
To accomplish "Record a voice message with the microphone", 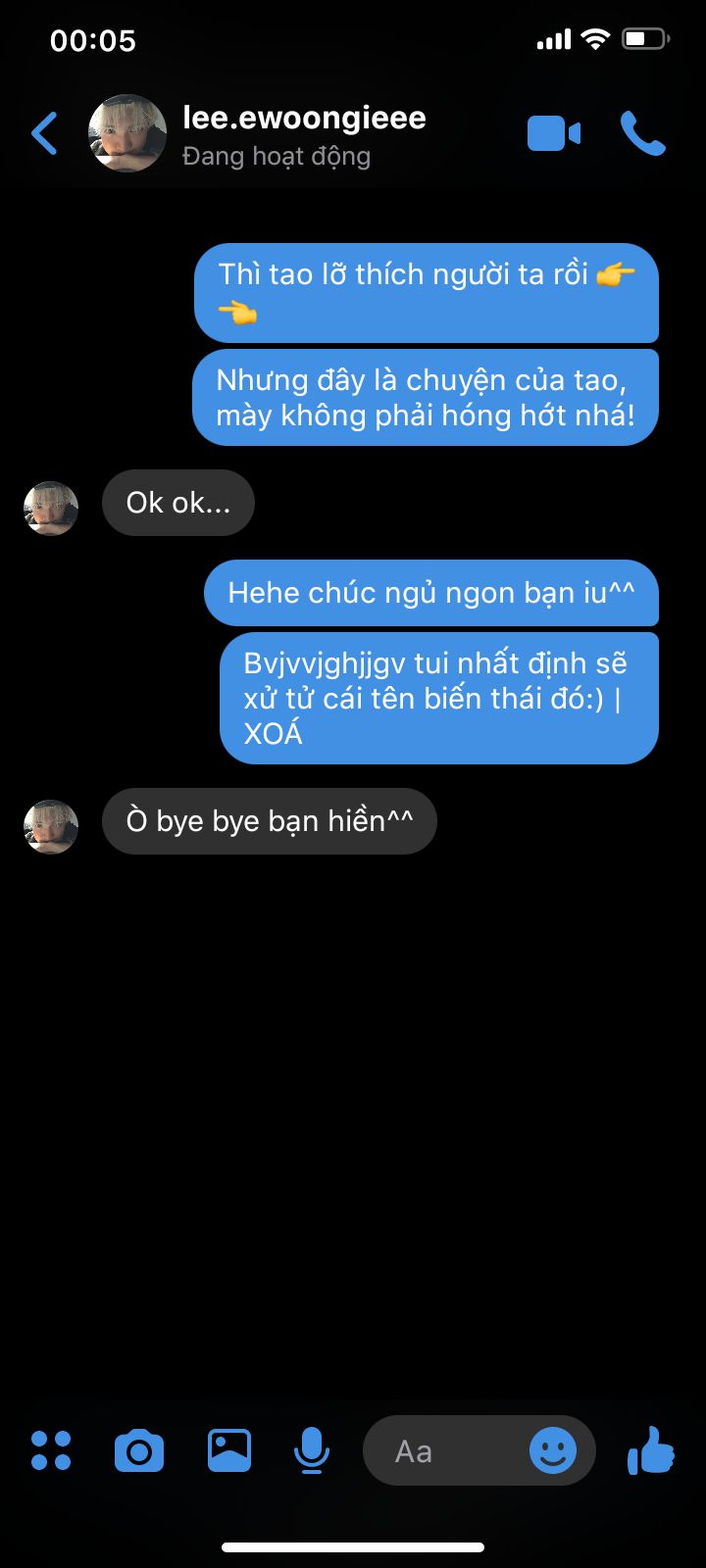I will pos(312,1450).
